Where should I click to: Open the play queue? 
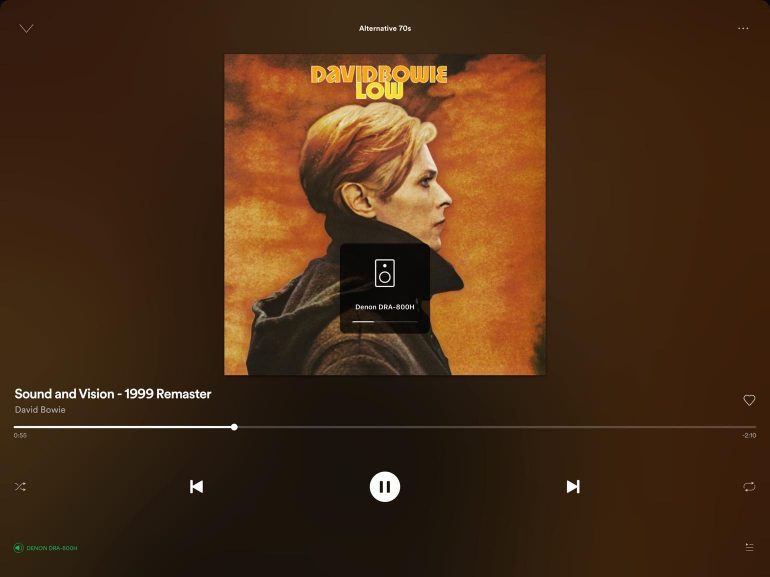tap(749, 547)
